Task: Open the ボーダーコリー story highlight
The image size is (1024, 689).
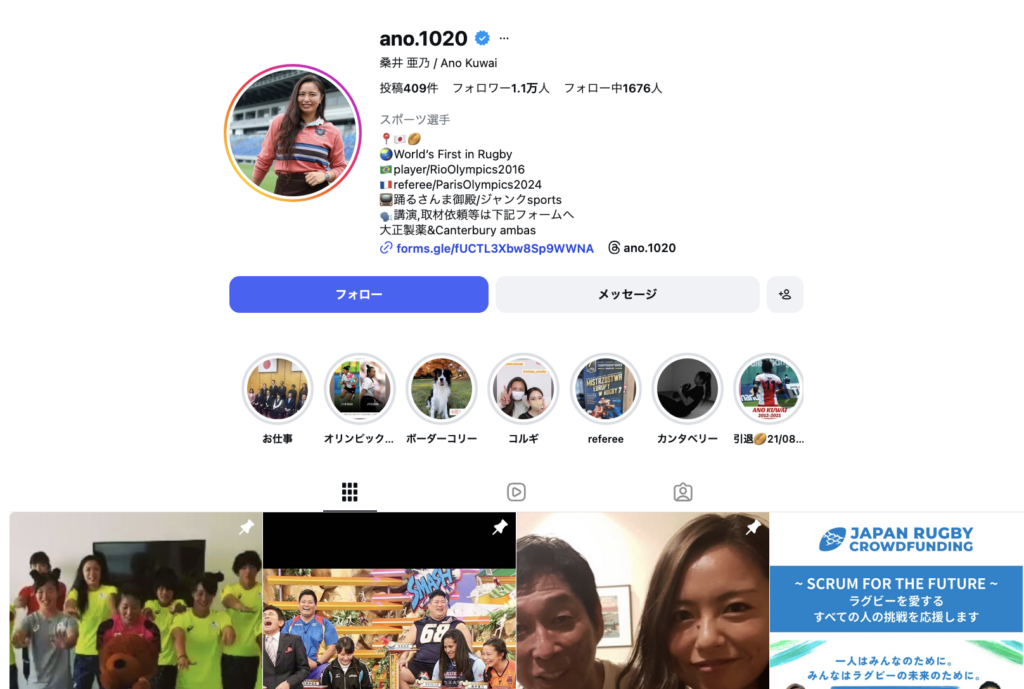Action: [x=441, y=389]
